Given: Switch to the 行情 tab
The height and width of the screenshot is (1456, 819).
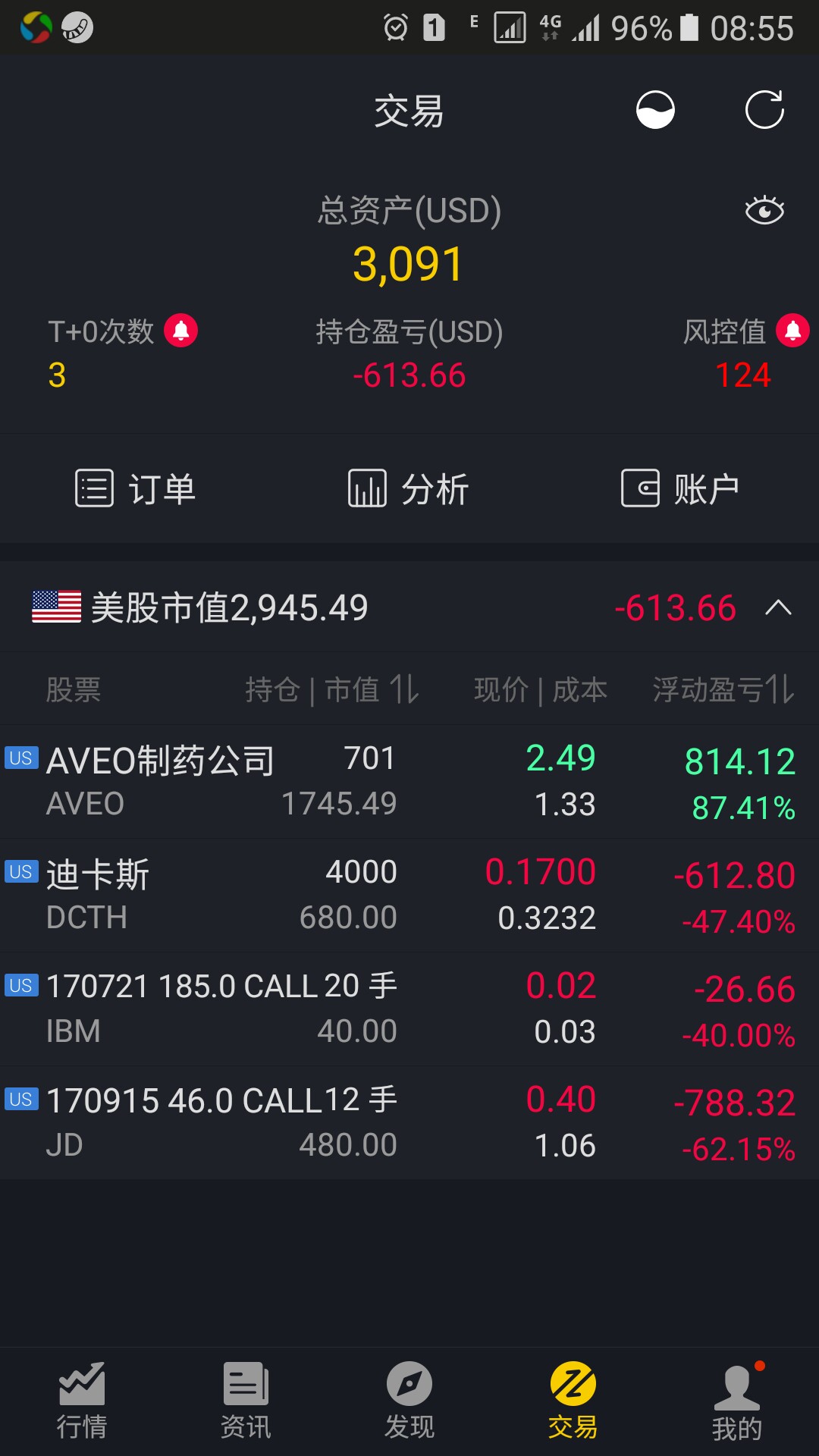Looking at the screenshot, I should pyautogui.click(x=82, y=1401).
